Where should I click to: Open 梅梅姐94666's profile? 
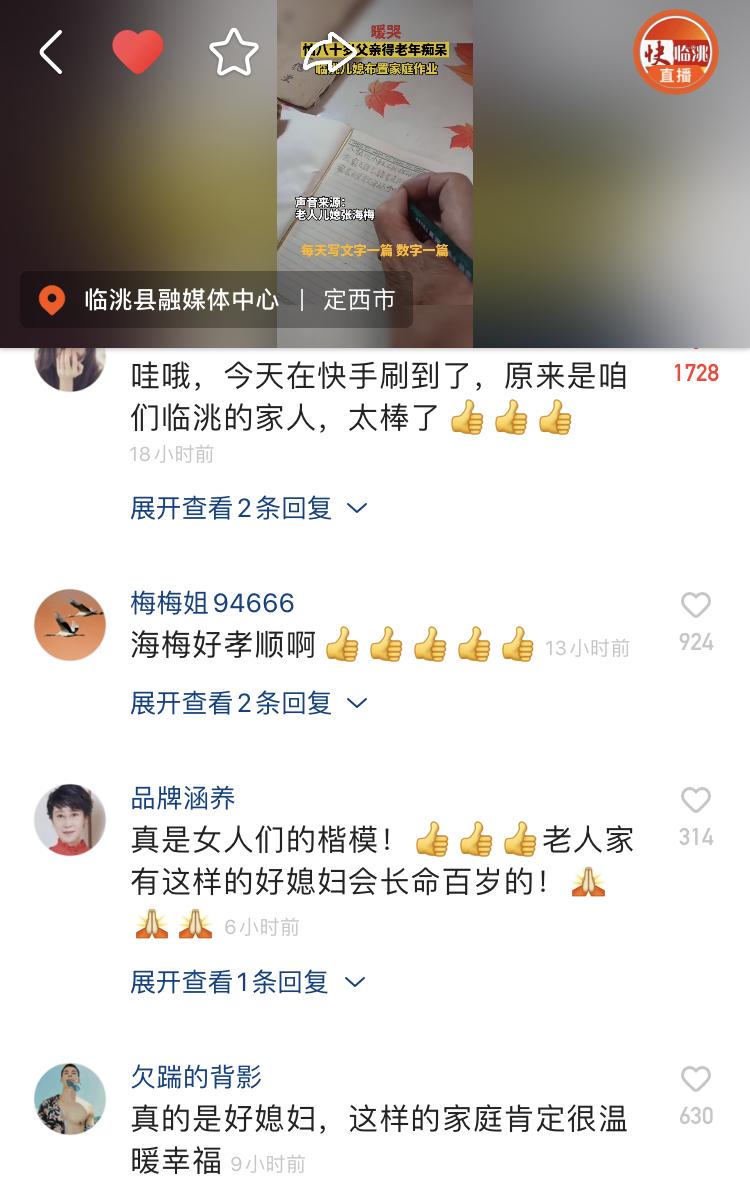coord(212,603)
